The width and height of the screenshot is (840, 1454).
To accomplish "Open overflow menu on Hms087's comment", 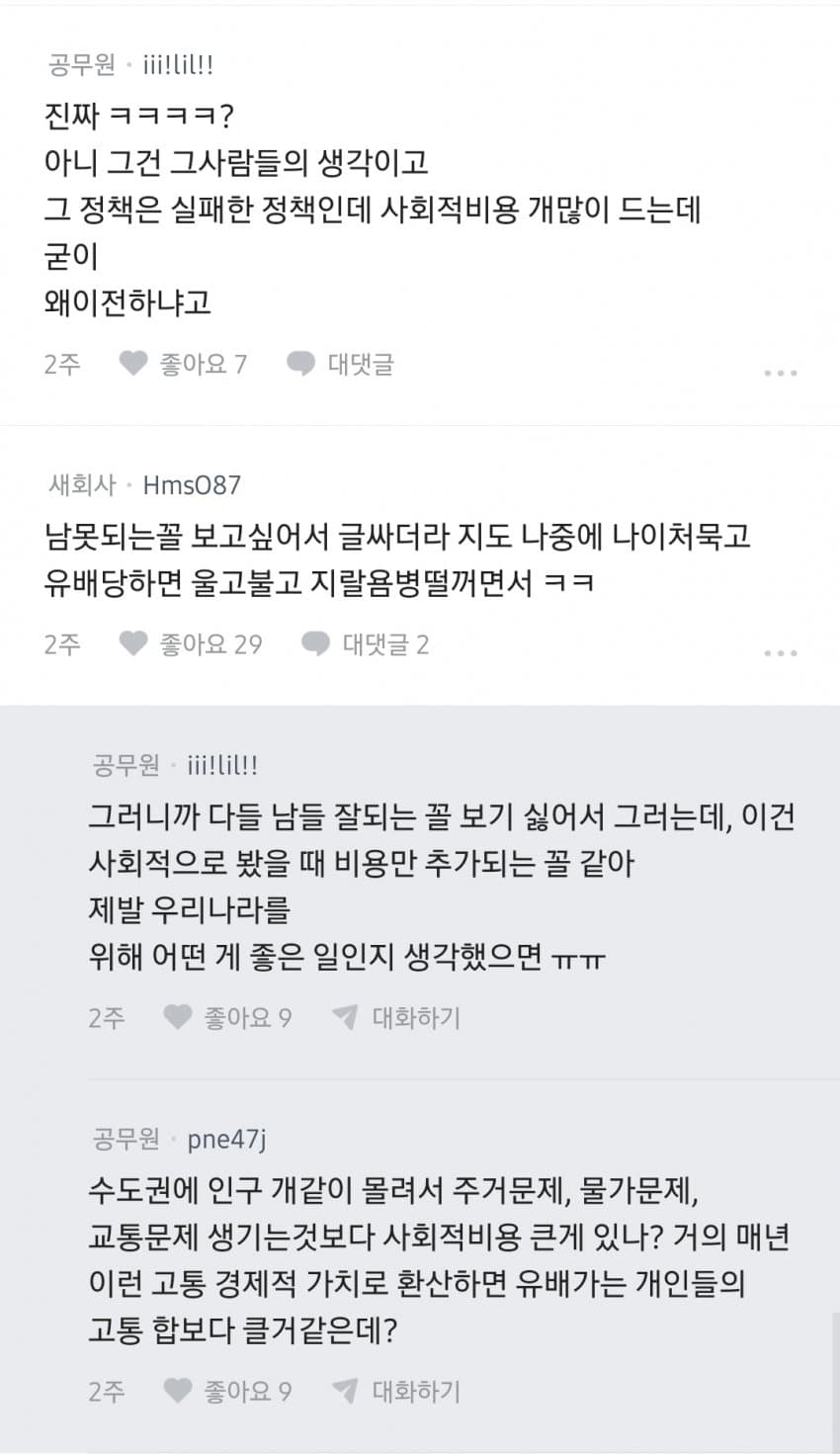I will click(780, 652).
